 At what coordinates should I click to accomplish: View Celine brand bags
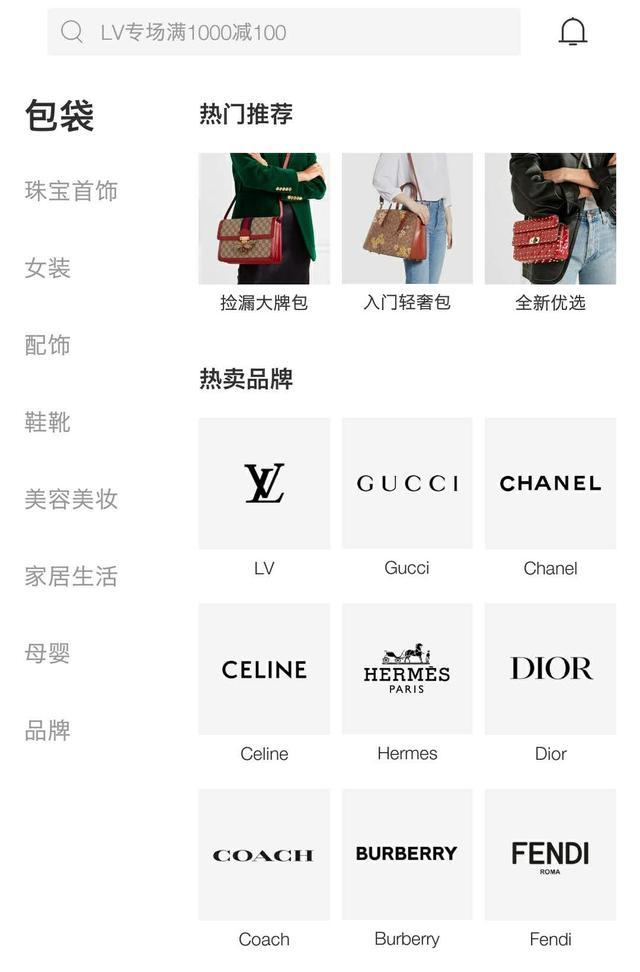coord(264,669)
